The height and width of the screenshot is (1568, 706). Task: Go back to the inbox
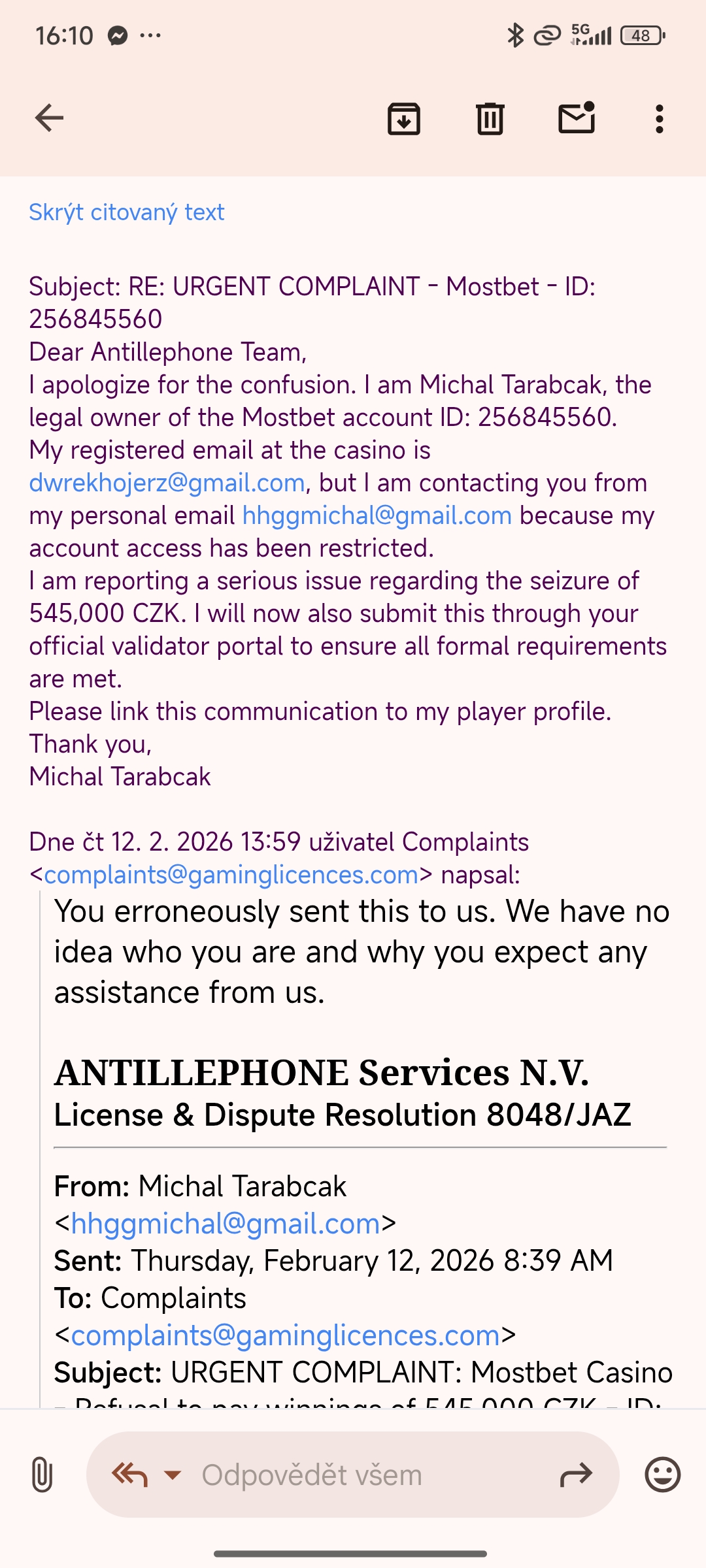click(x=49, y=118)
